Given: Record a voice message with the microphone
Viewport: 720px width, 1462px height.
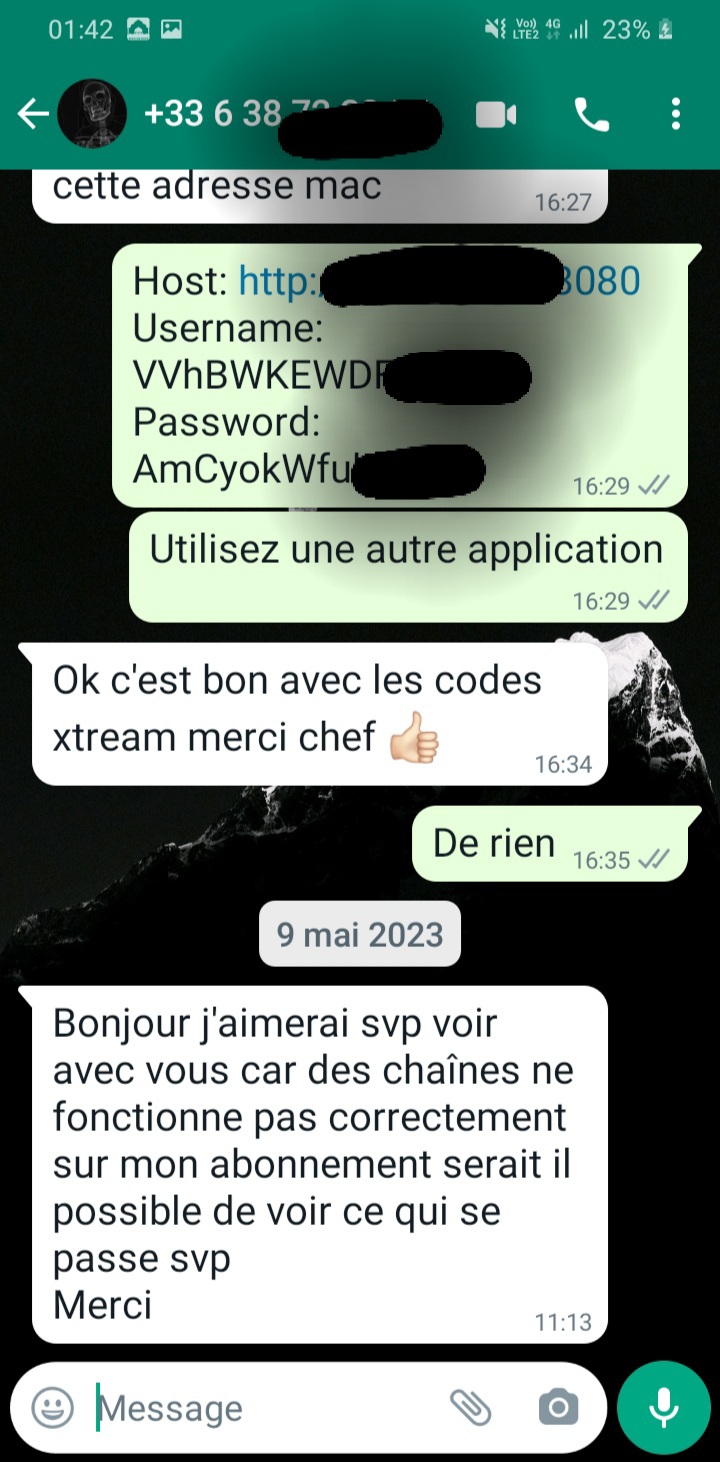Looking at the screenshot, I should (663, 1408).
